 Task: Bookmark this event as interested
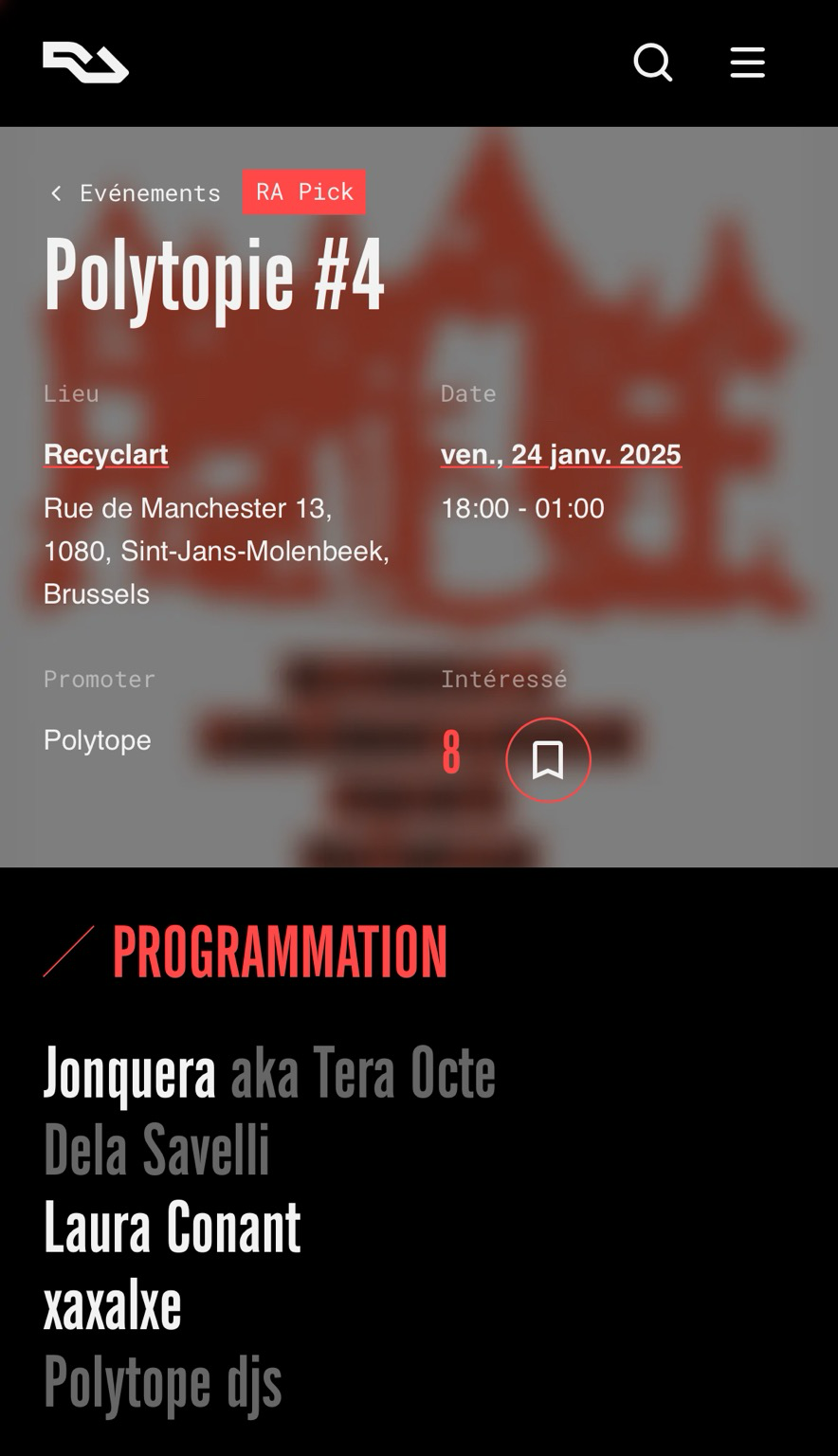tap(548, 760)
